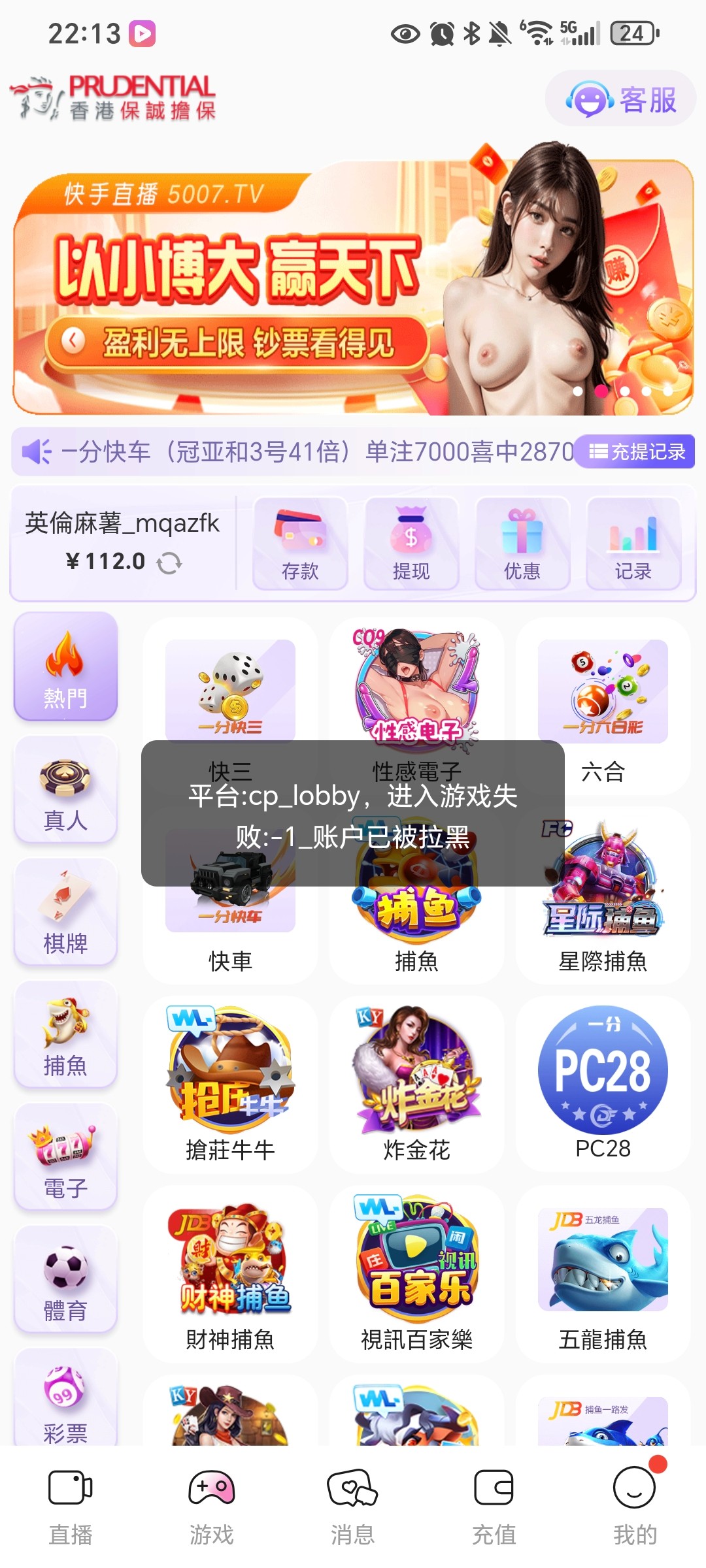
Task: Open 优惠 promotions
Action: pyautogui.click(x=522, y=544)
